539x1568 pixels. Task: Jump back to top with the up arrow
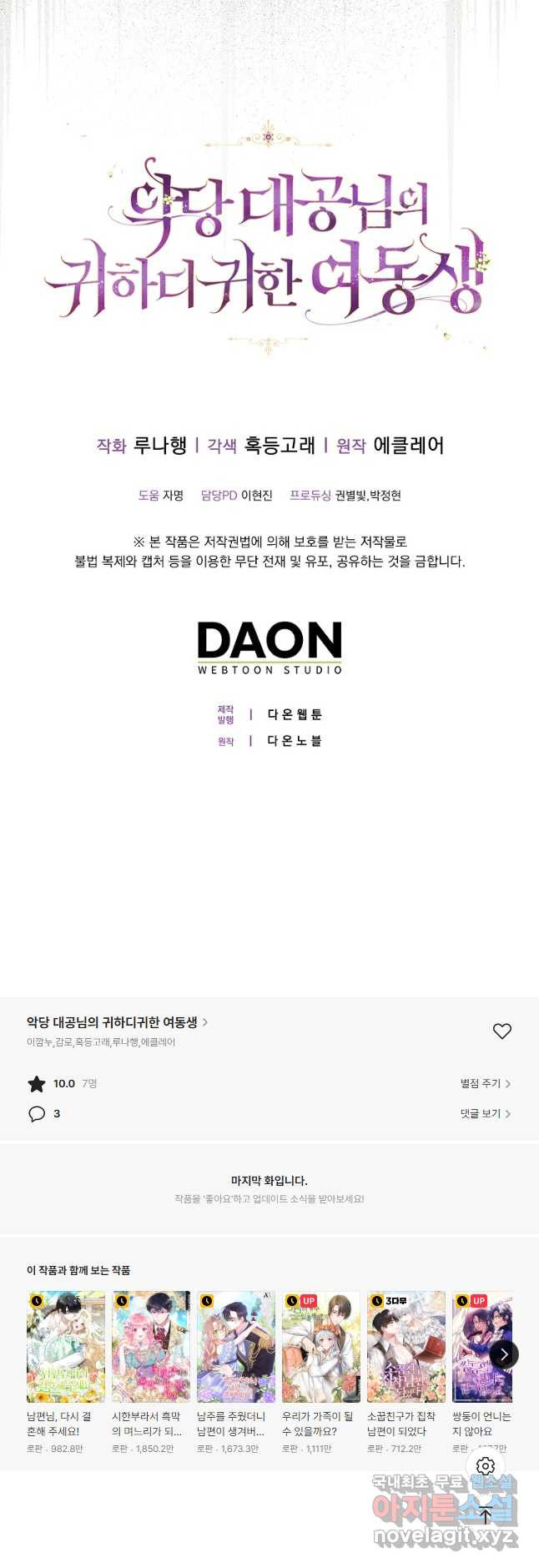(x=486, y=1515)
